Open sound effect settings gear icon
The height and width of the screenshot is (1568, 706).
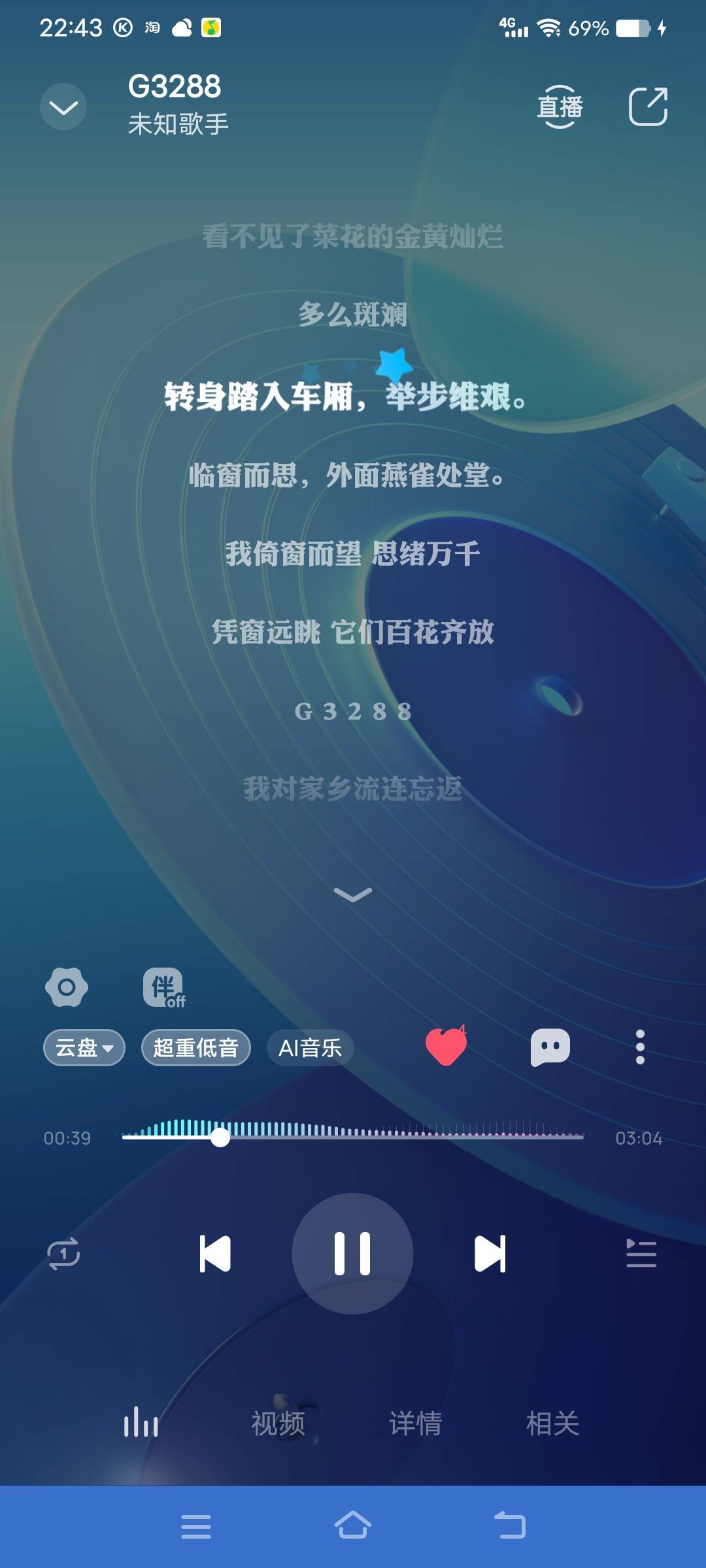point(67,987)
